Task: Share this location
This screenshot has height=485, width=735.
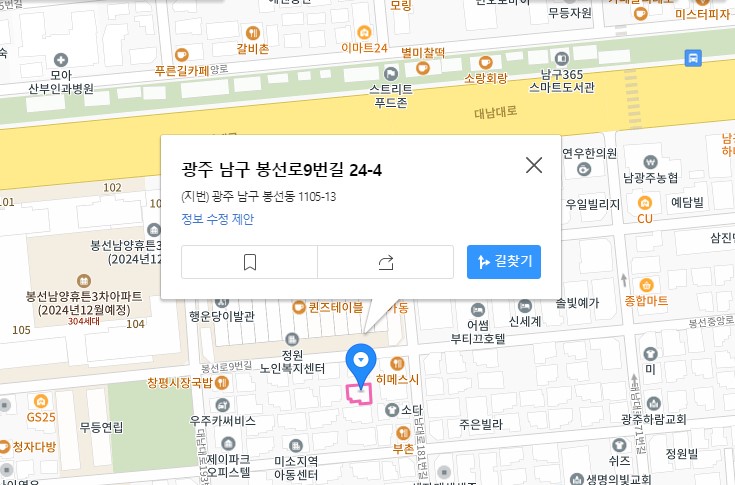Action: 386,262
